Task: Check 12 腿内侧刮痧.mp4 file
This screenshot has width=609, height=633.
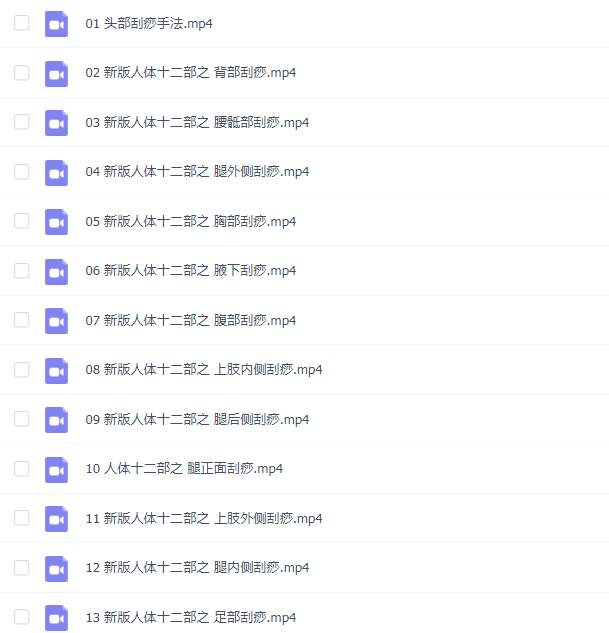Action: coord(22,568)
